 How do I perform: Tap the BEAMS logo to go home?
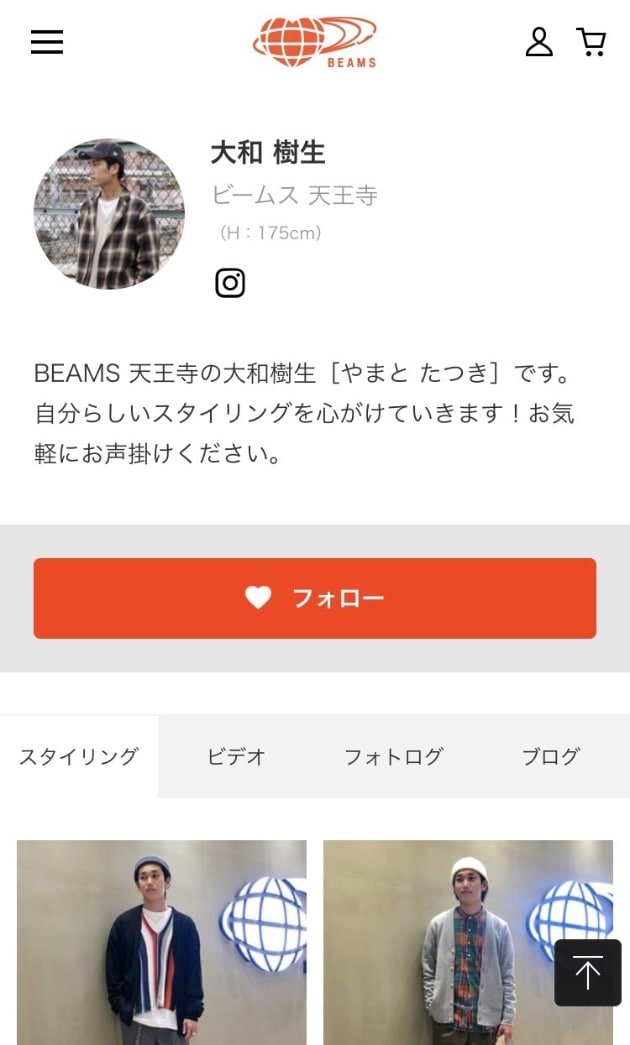(x=315, y=42)
